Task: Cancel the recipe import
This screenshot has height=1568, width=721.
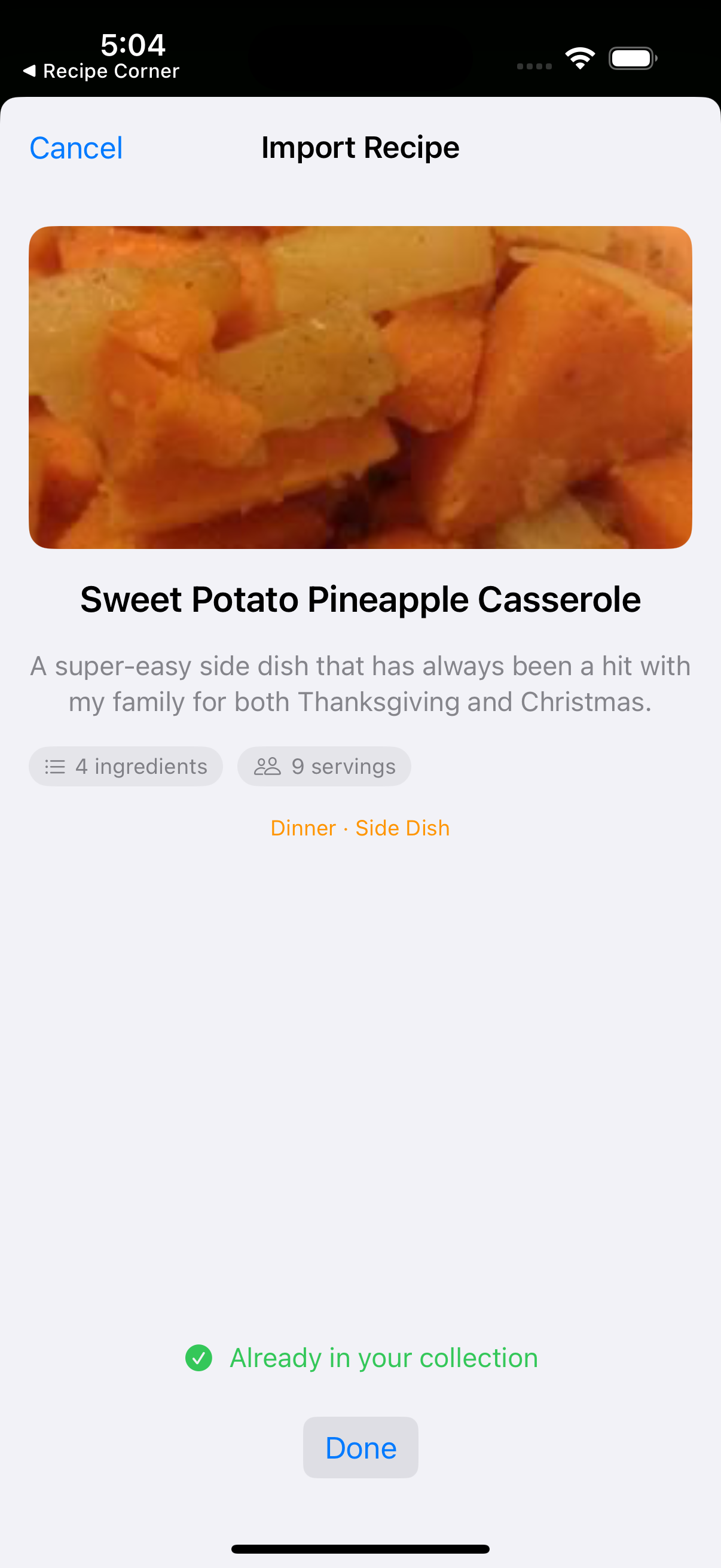Action: point(75,147)
